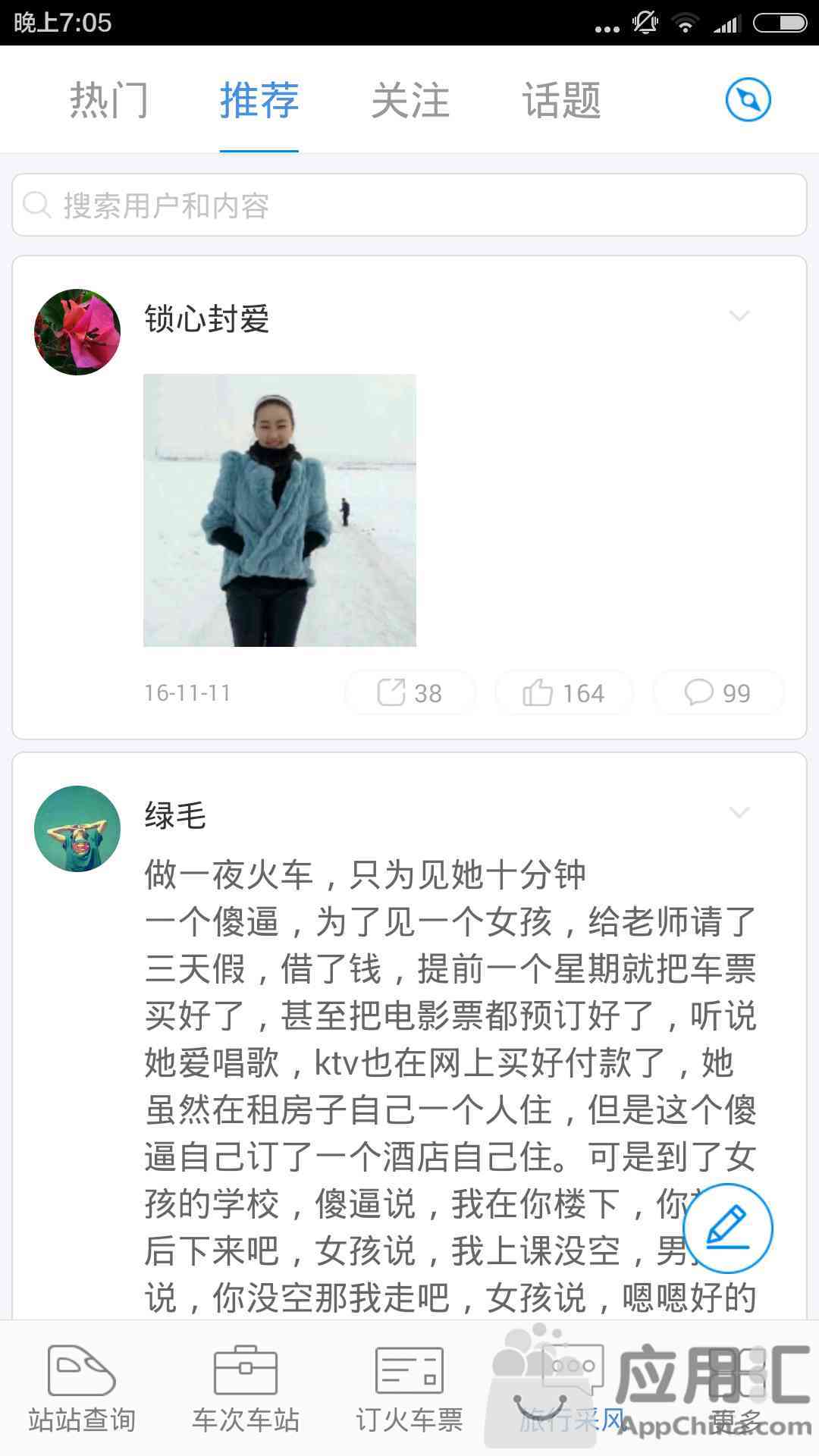Switch to the 关注 tab

(410, 100)
